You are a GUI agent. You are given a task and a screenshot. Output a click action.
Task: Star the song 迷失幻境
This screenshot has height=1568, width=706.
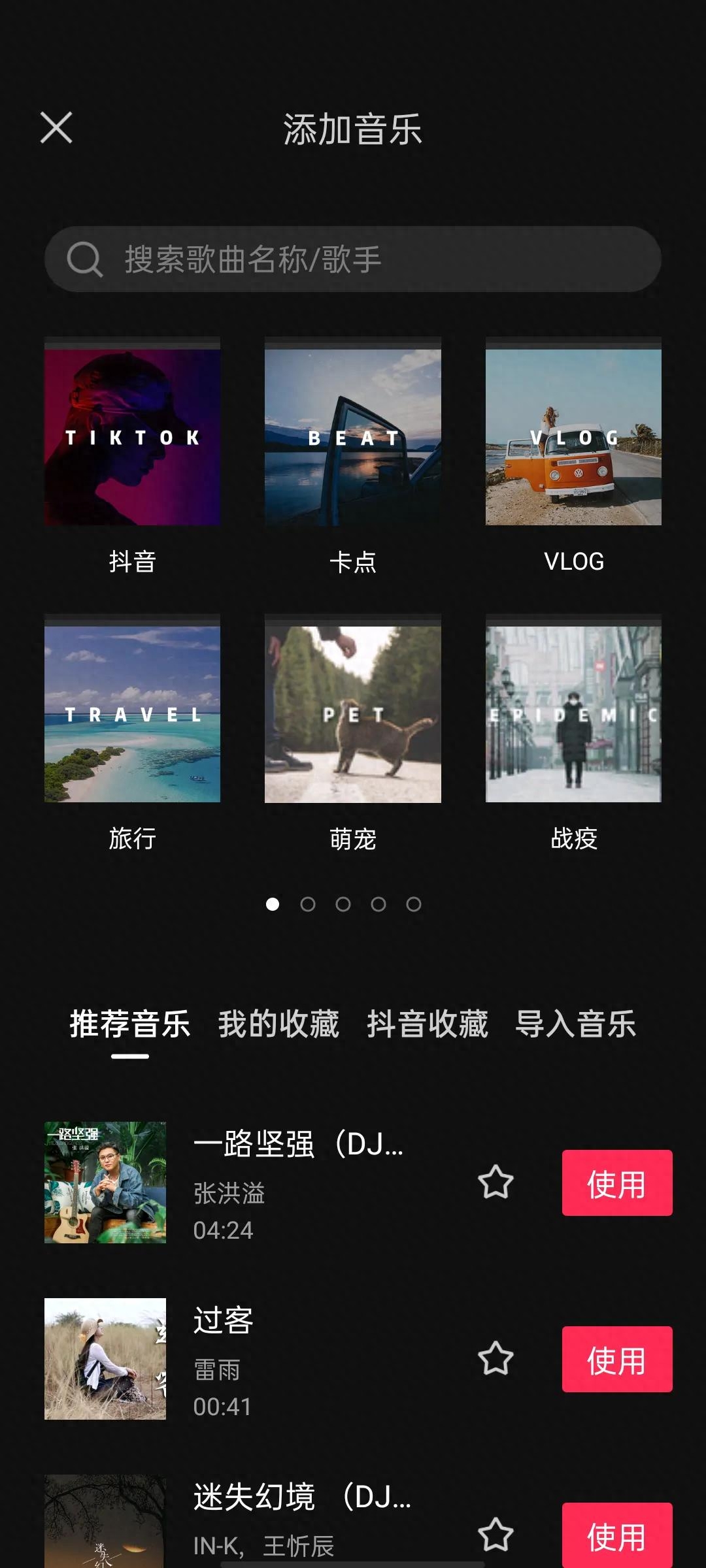click(496, 1535)
